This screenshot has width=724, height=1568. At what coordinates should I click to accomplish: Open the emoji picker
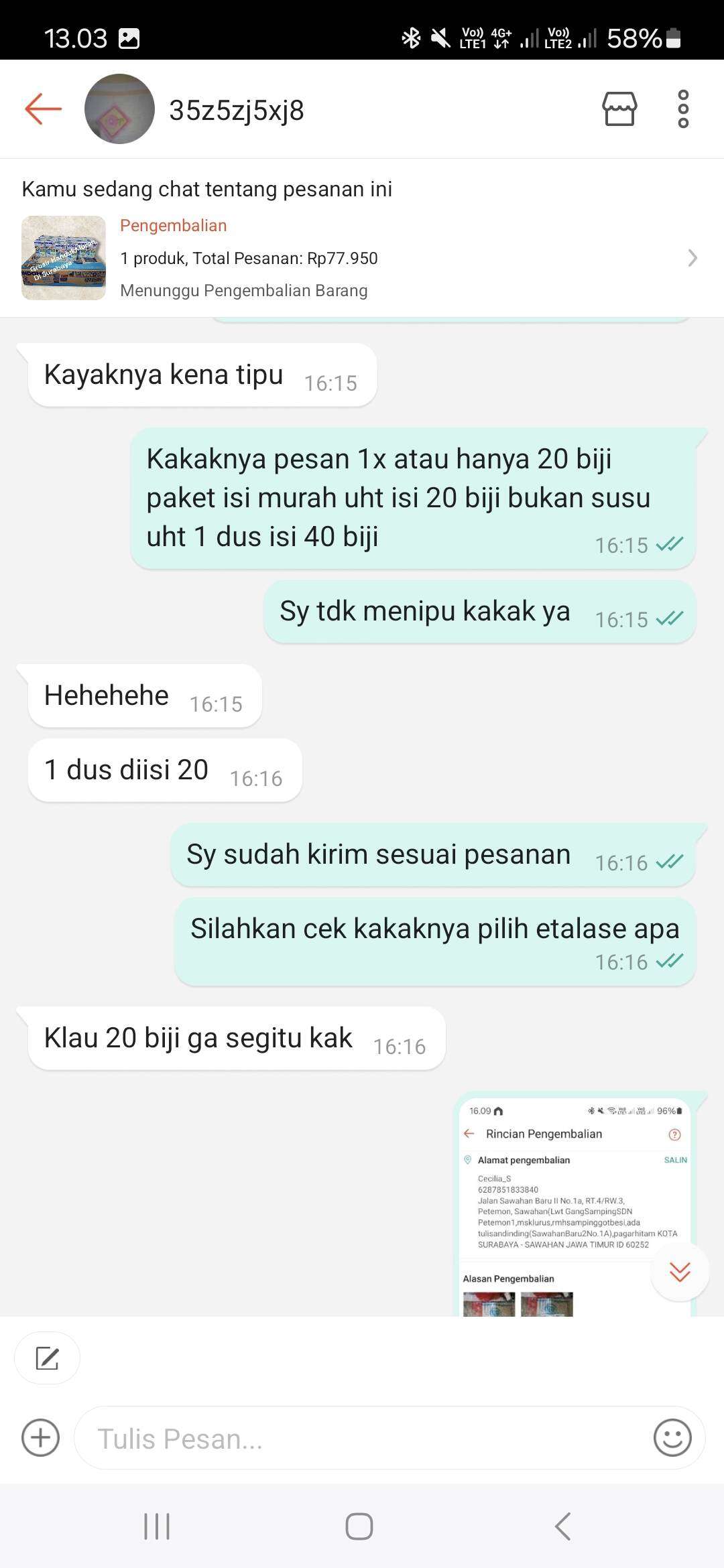pyautogui.click(x=672, y=1438)
